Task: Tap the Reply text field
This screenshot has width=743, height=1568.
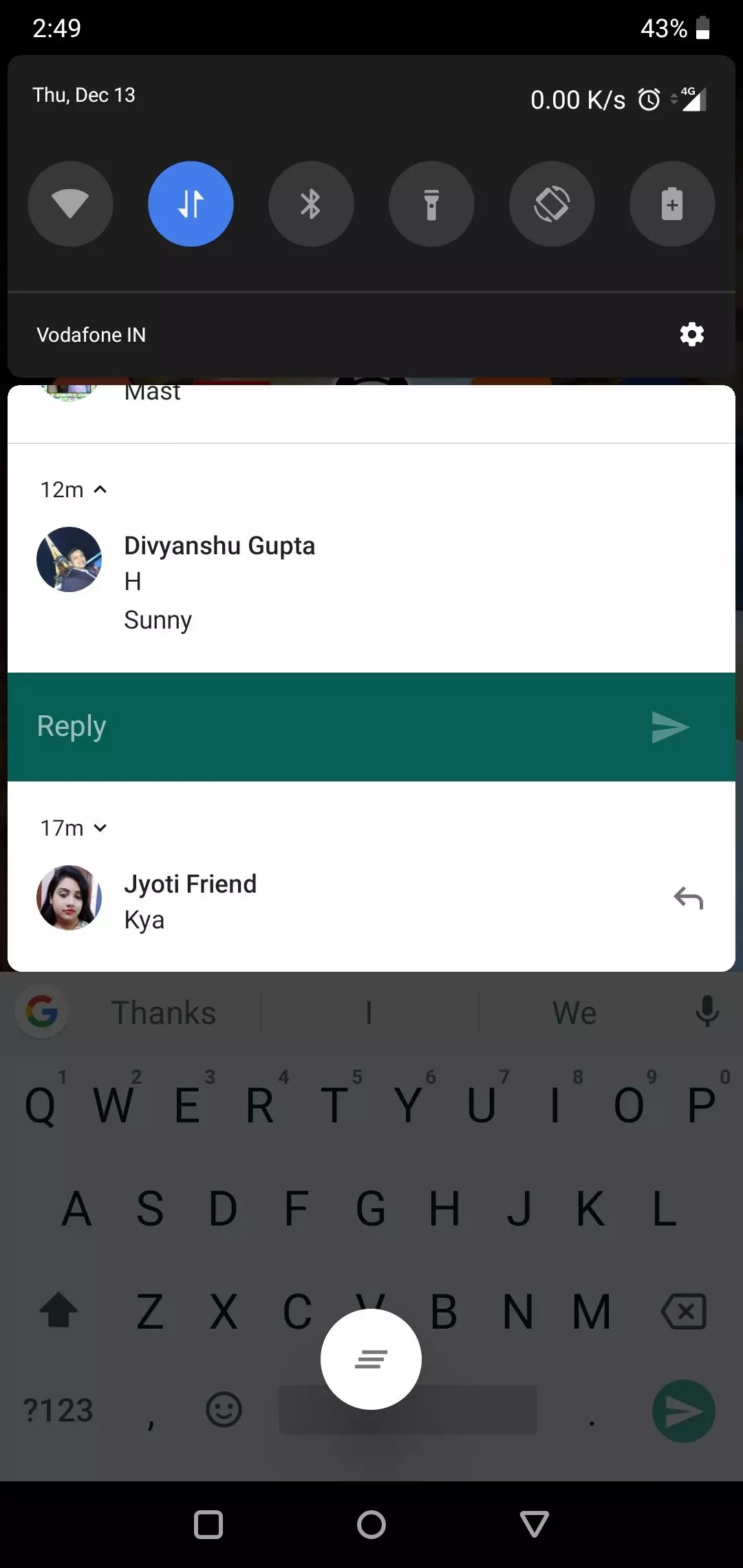Action: click(x=275, y=726)
